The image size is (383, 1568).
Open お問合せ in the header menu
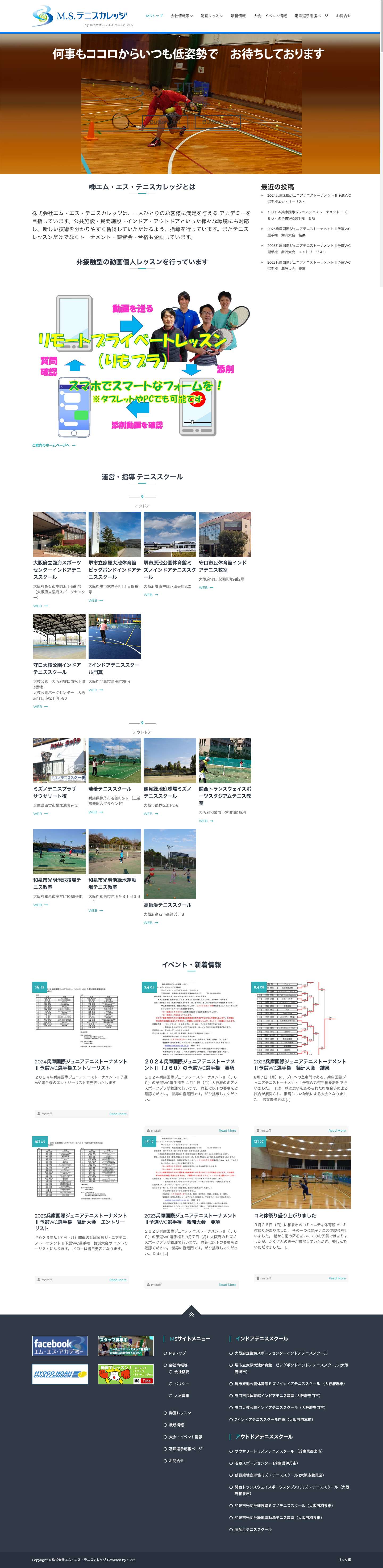(x=343, y=16)
